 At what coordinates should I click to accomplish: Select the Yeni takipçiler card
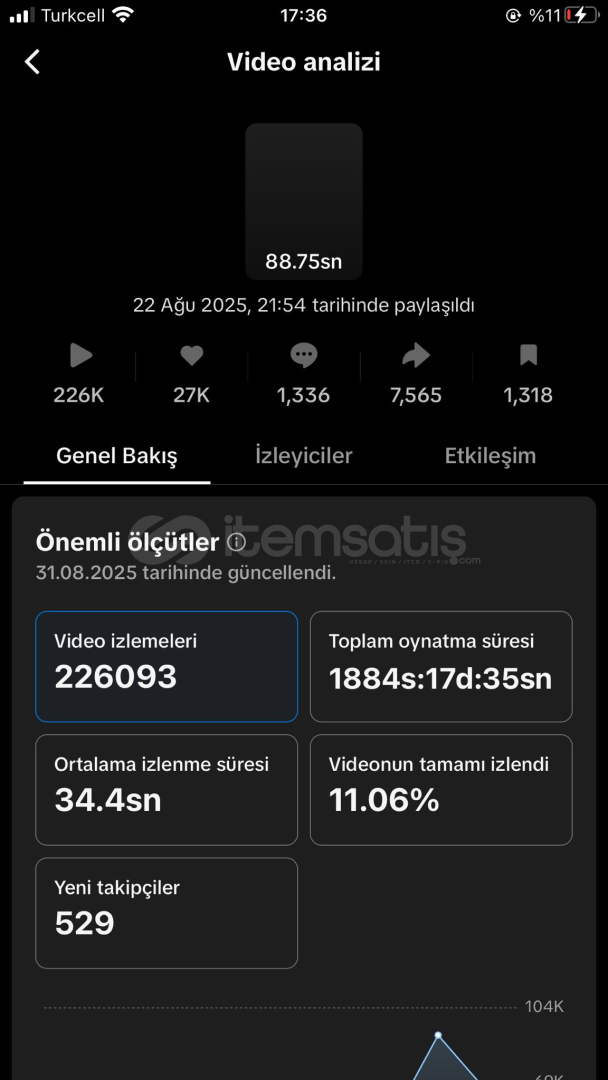167,913
